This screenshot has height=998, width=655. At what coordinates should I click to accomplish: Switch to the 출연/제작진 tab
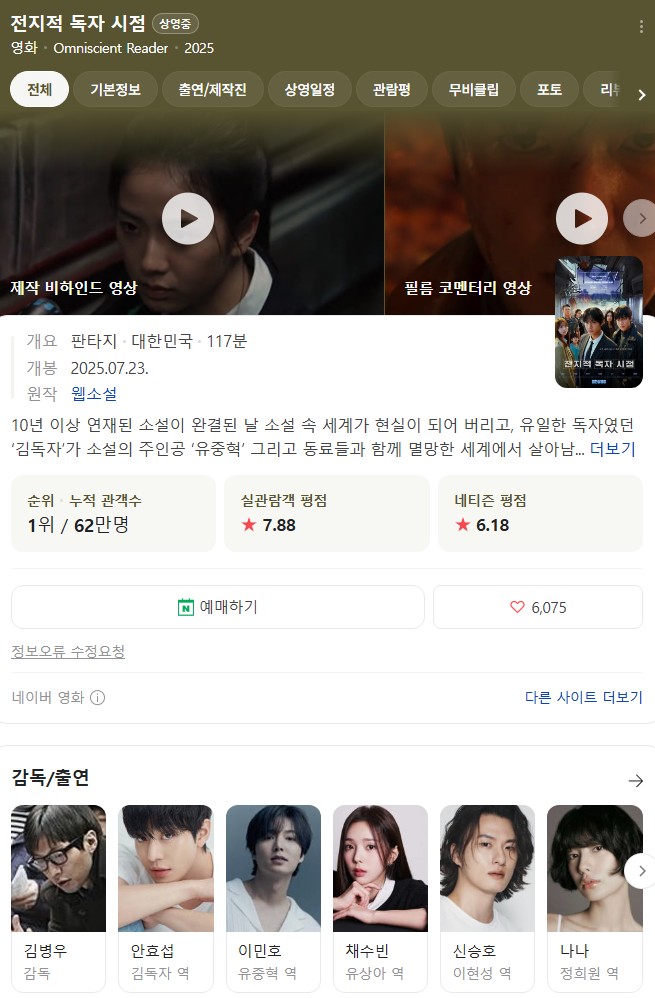(212, 90)
